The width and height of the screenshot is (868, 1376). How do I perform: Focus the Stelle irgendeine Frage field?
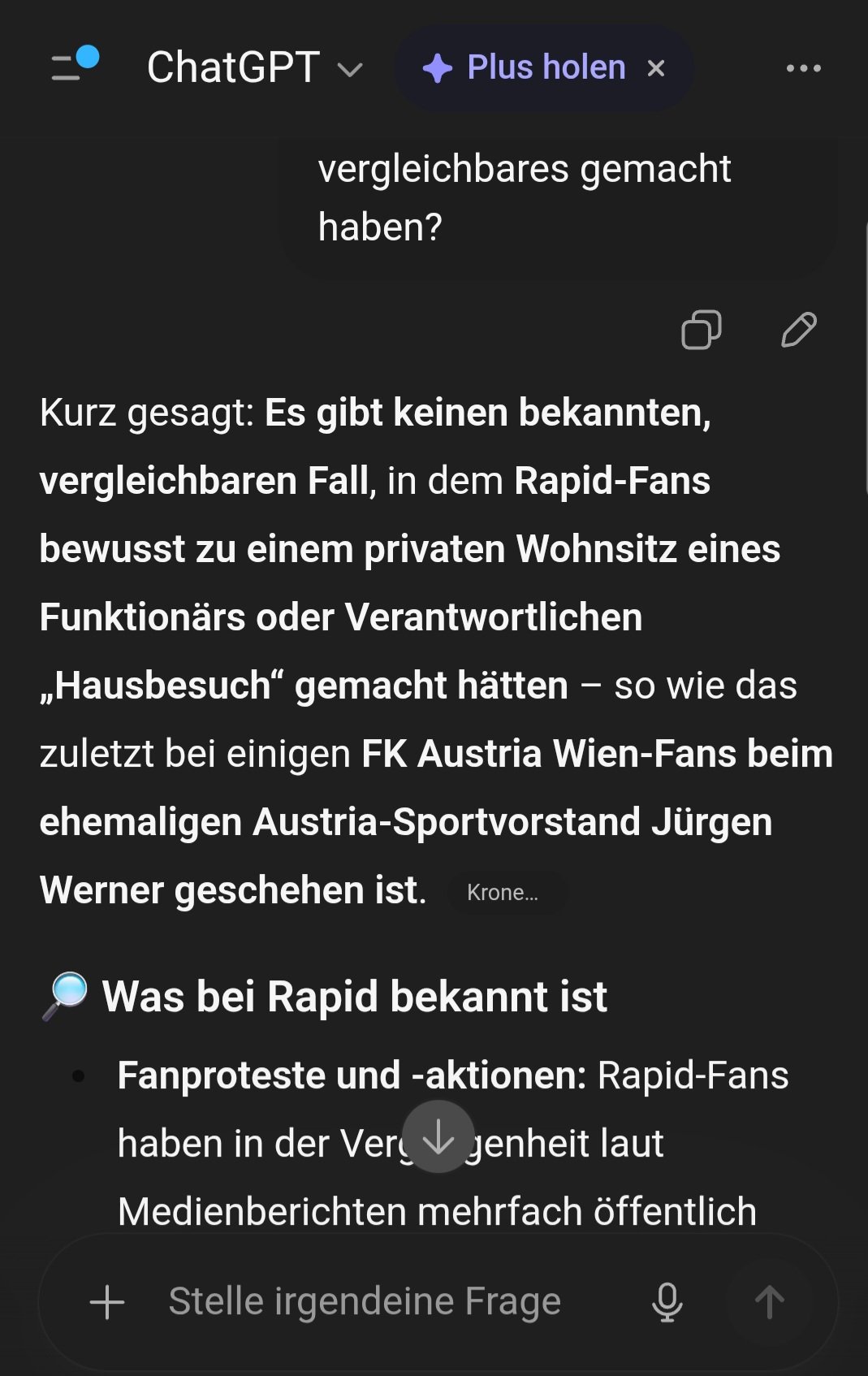[x=365, y=1302]
